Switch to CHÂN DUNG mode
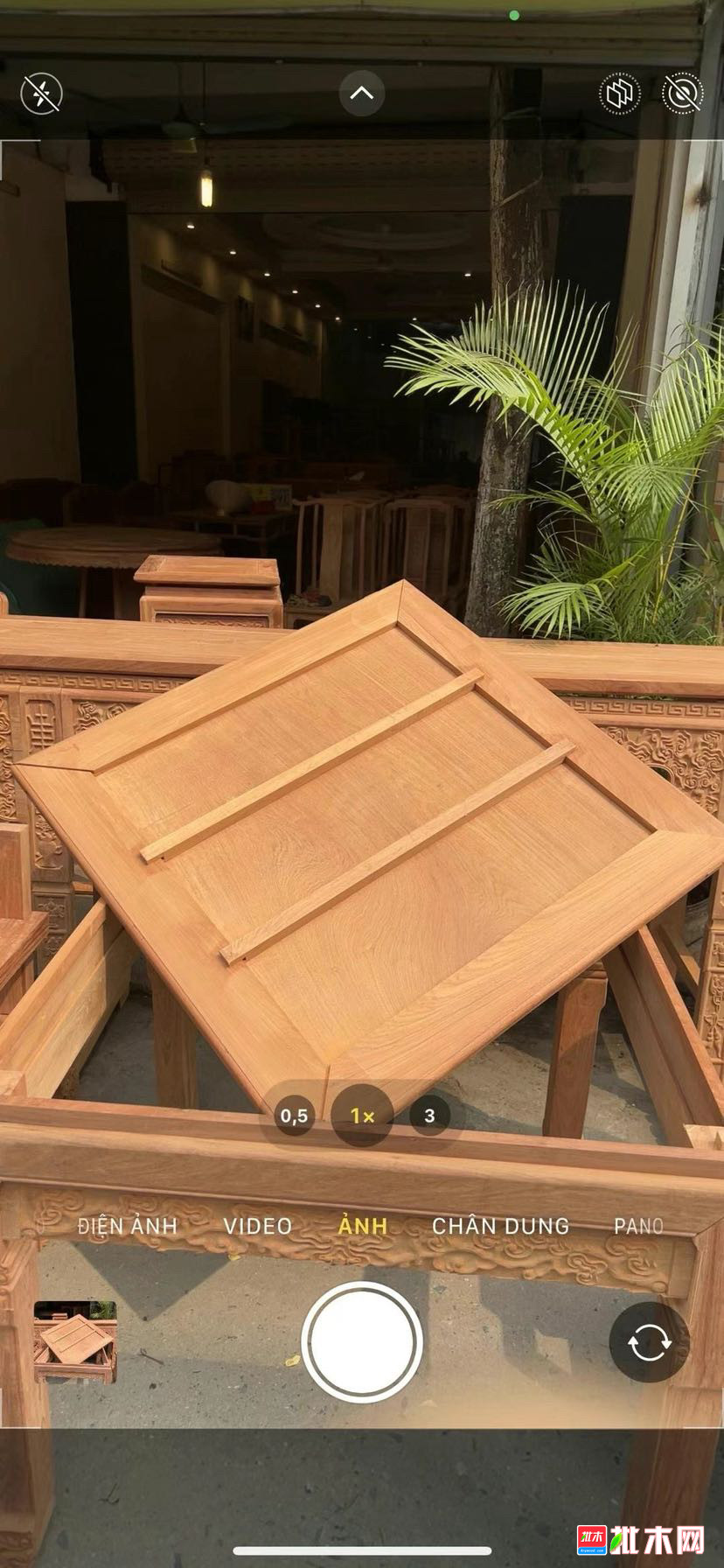 coord(500,1226)
